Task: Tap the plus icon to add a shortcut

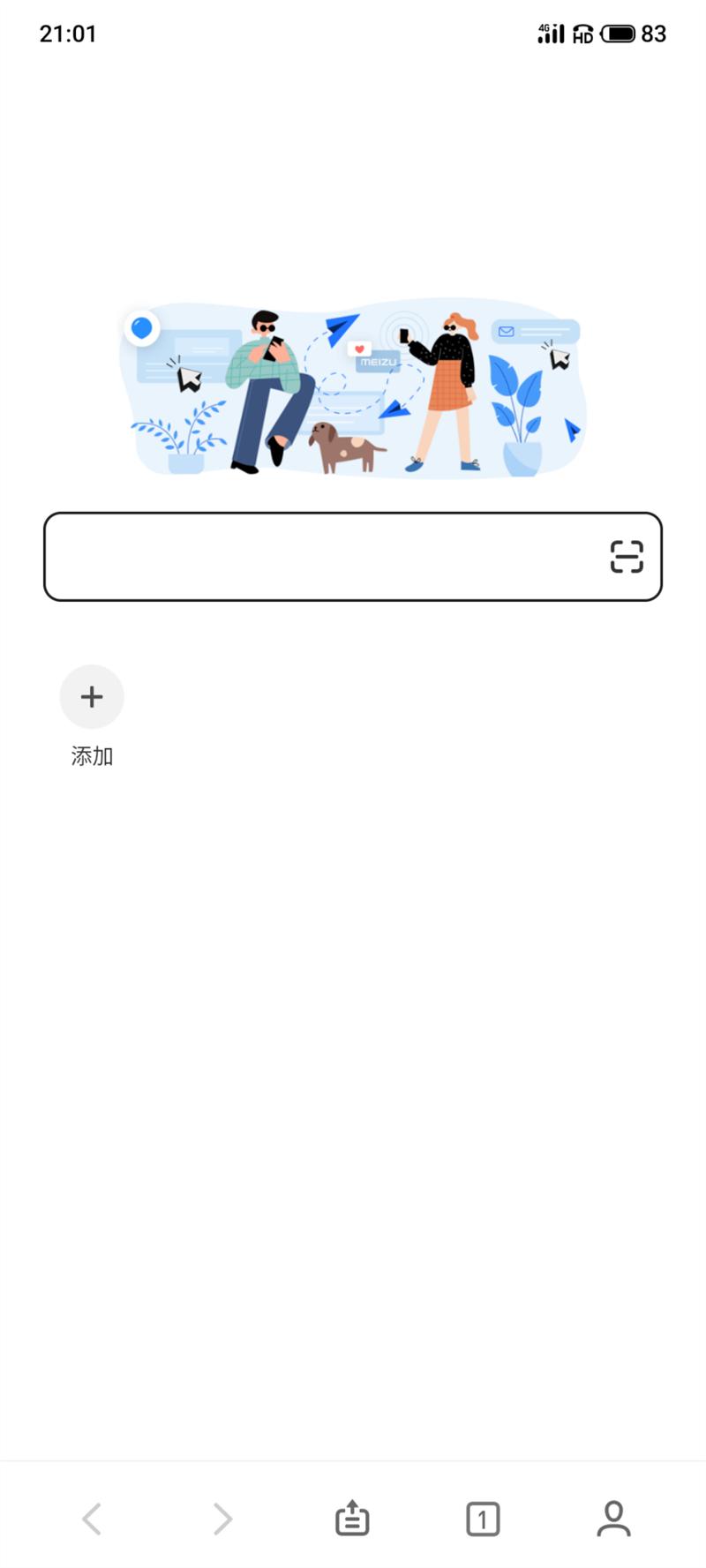Action: 92,696
